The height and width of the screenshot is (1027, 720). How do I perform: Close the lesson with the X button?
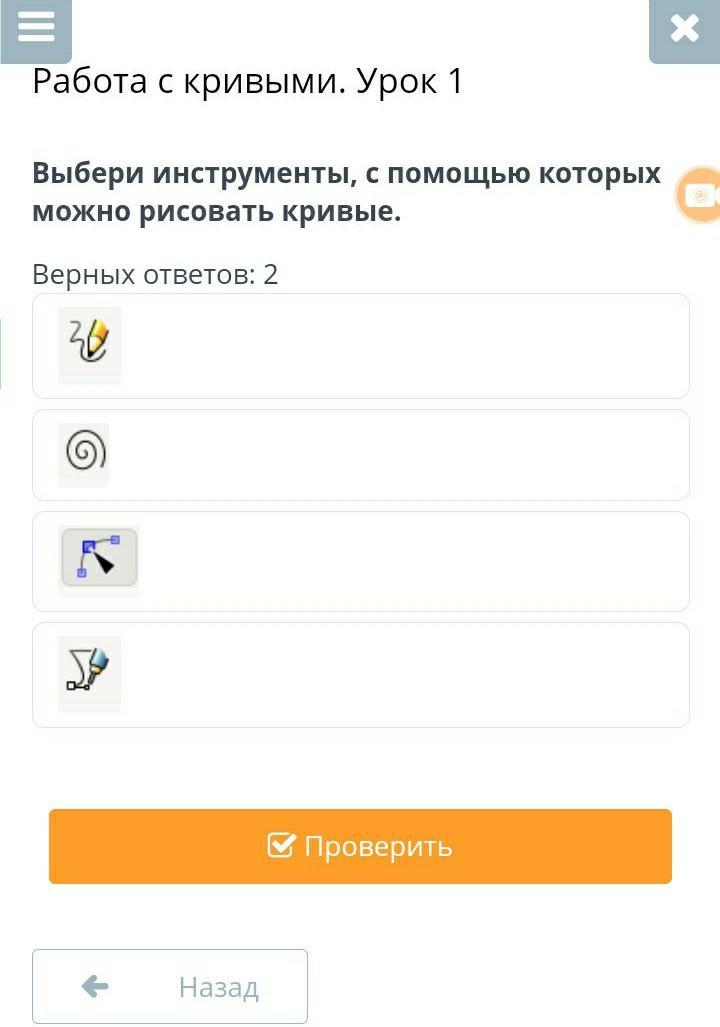(685, 28)
